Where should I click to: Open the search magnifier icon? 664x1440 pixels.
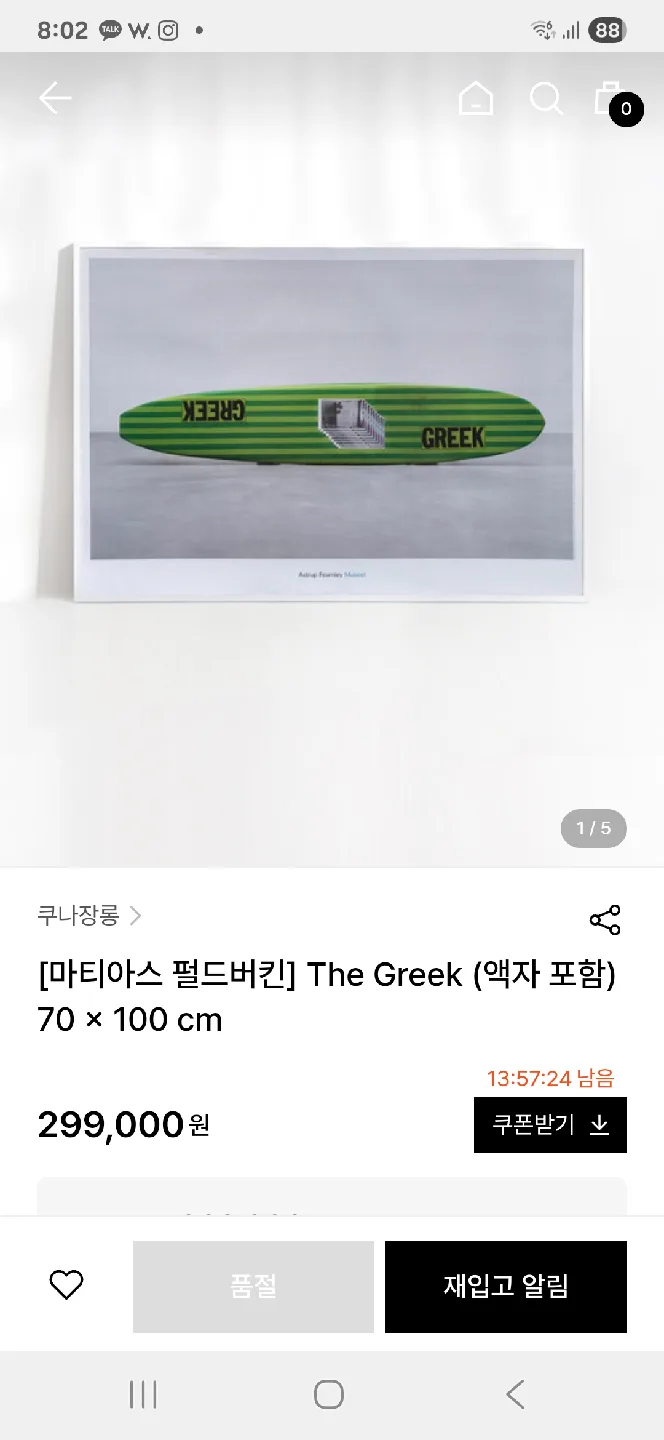point(546,98)
